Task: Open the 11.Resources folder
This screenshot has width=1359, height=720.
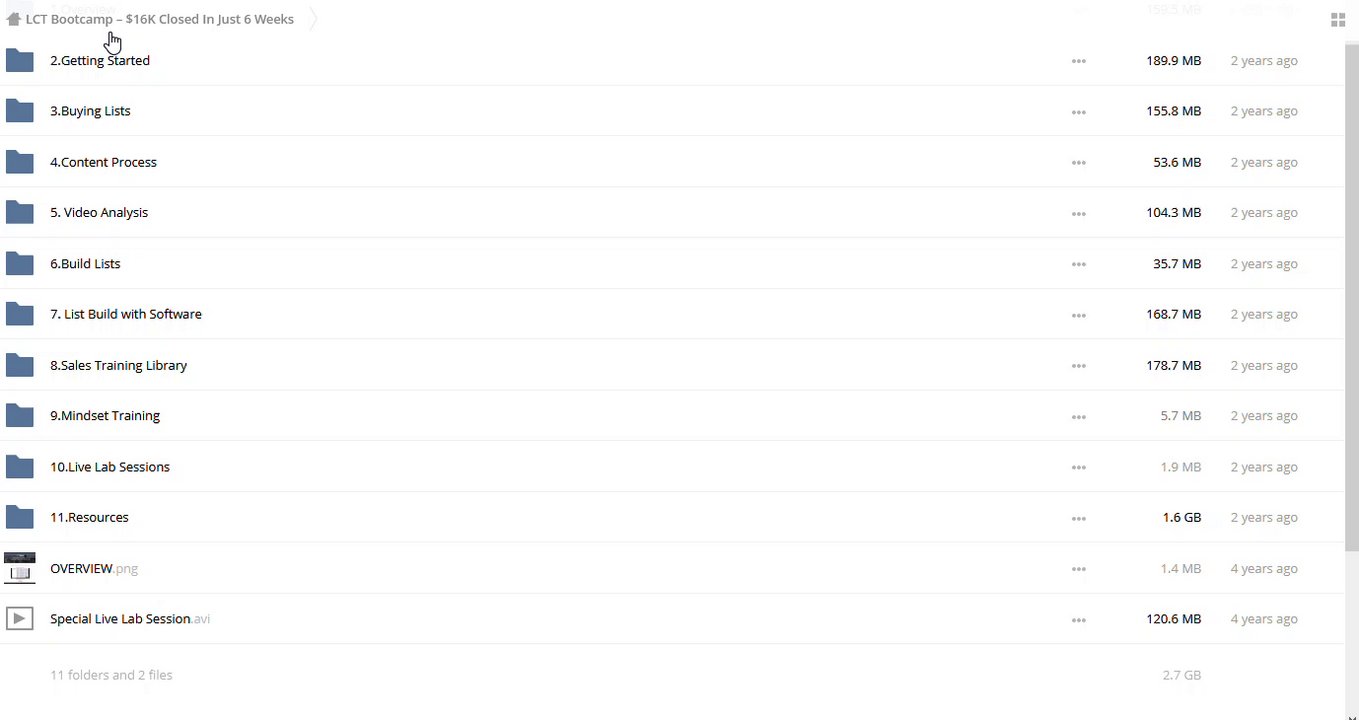Action: [x=89, y=518]
